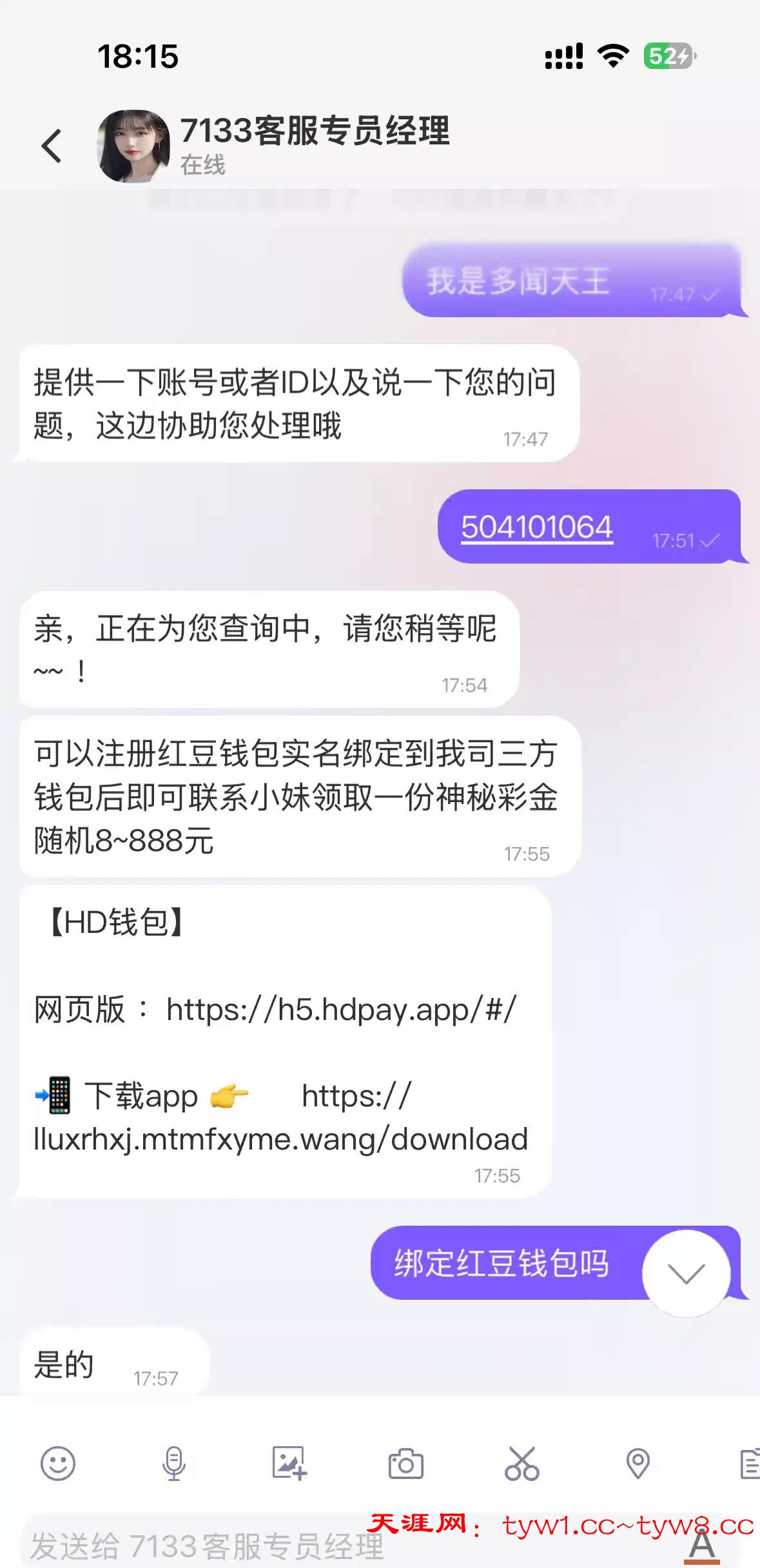
Task: Open the 7133客服专员经理 profile avatar
Action: [x=133, y=146]
